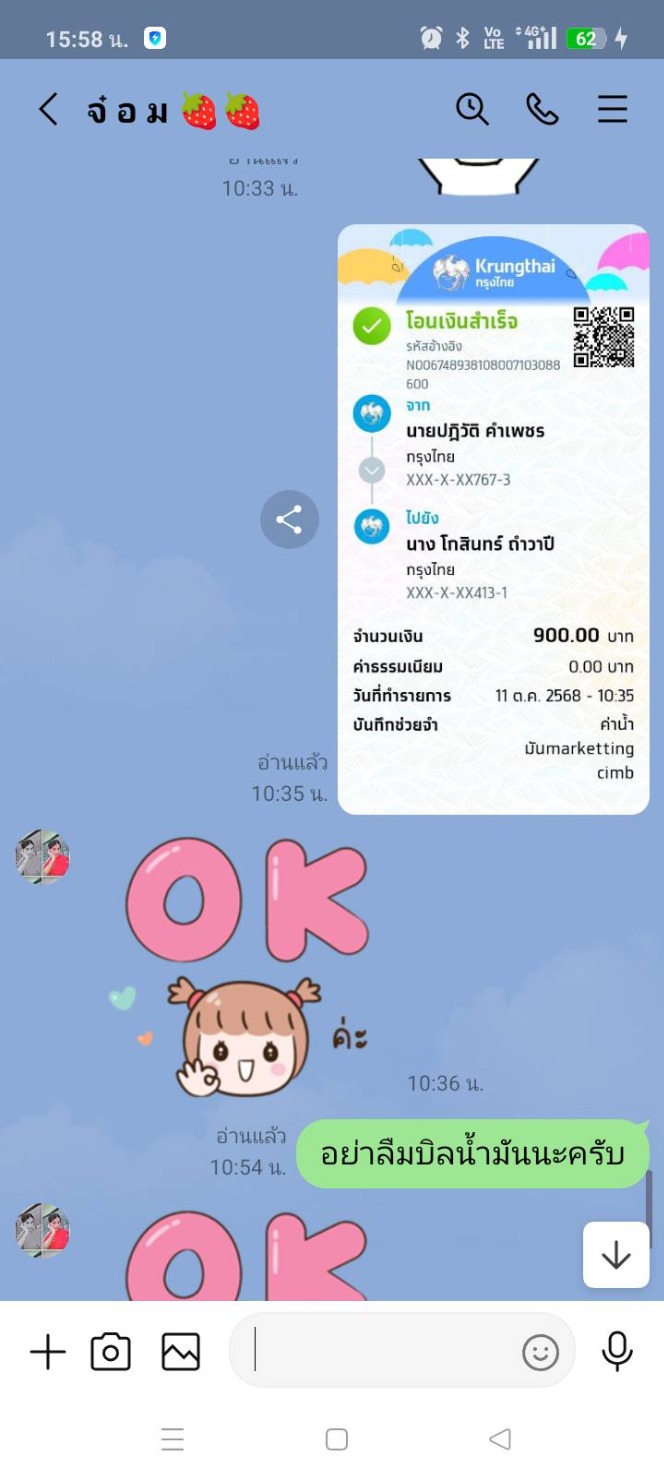
Task: Jump to the latest message
Action: point(616,1255)
